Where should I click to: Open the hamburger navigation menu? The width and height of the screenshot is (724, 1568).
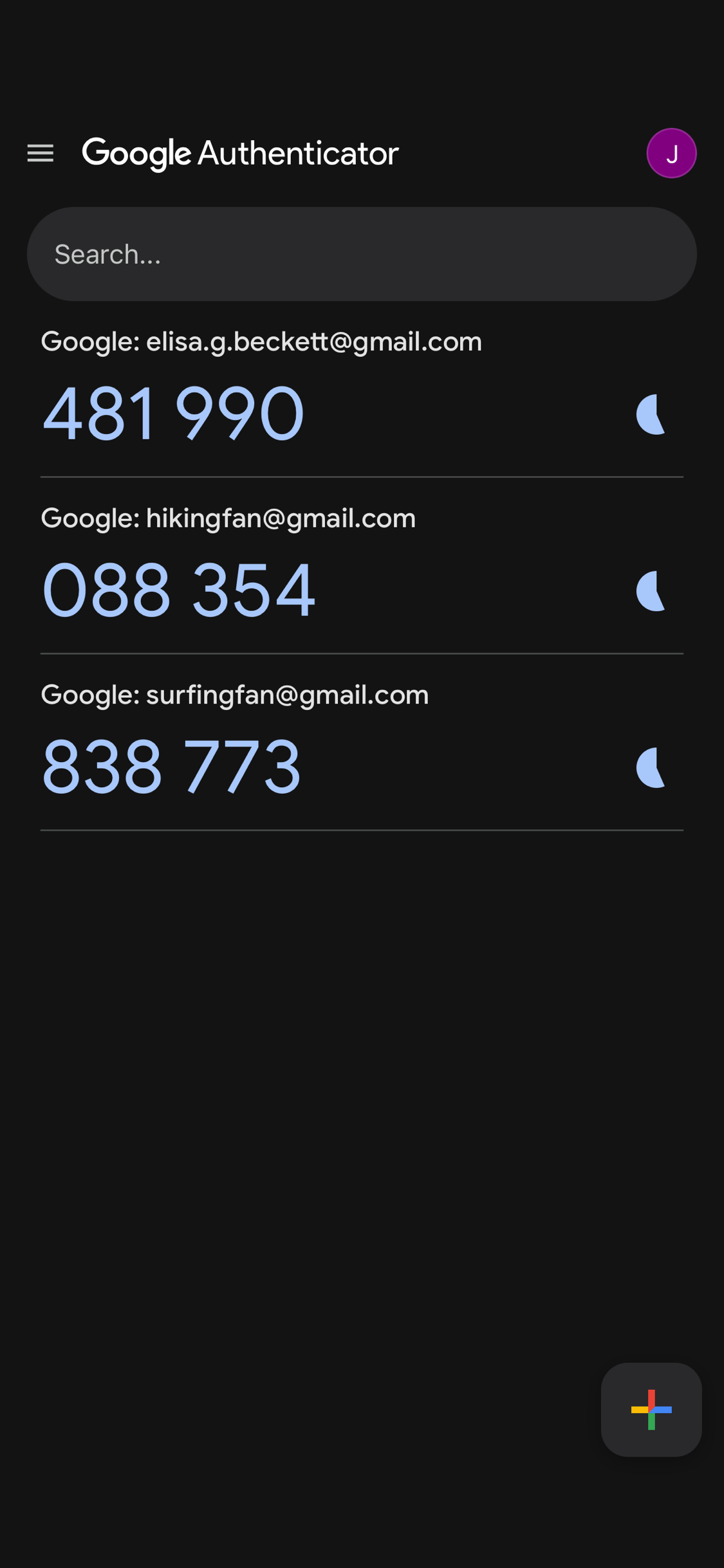tap(40, 153)
